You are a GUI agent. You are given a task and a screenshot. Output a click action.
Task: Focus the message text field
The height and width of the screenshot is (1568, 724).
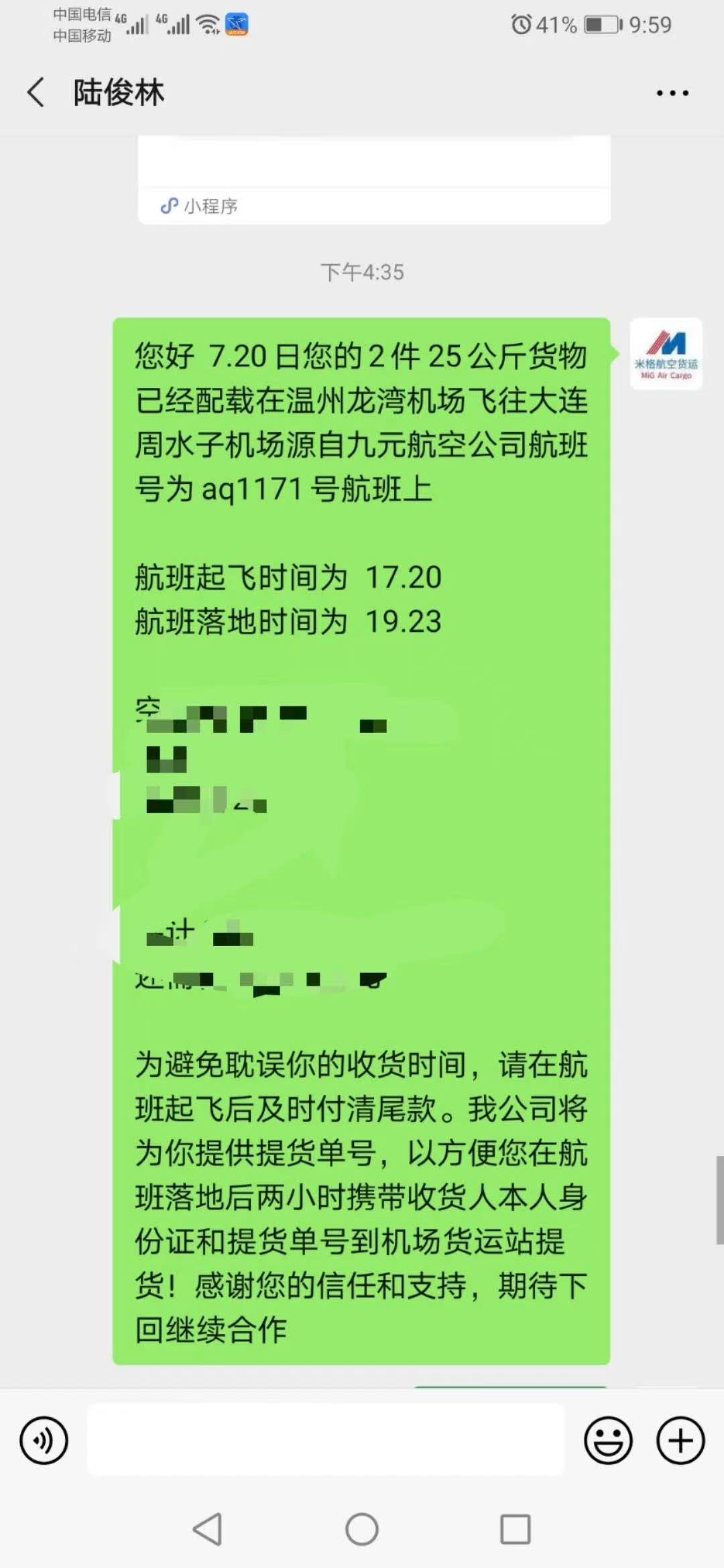tap(326, 1440)
